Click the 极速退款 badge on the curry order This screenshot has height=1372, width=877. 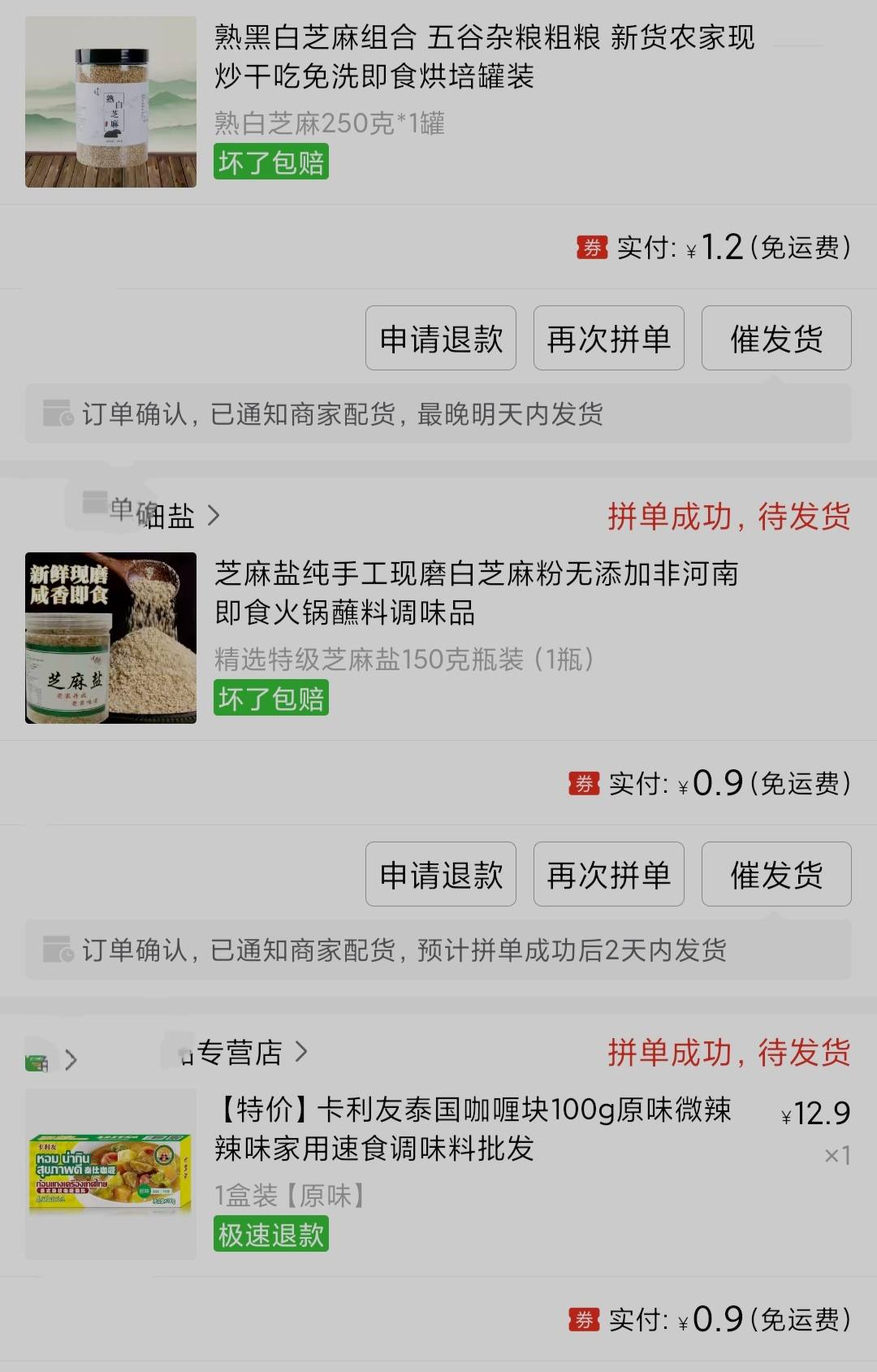point(270,1236)
